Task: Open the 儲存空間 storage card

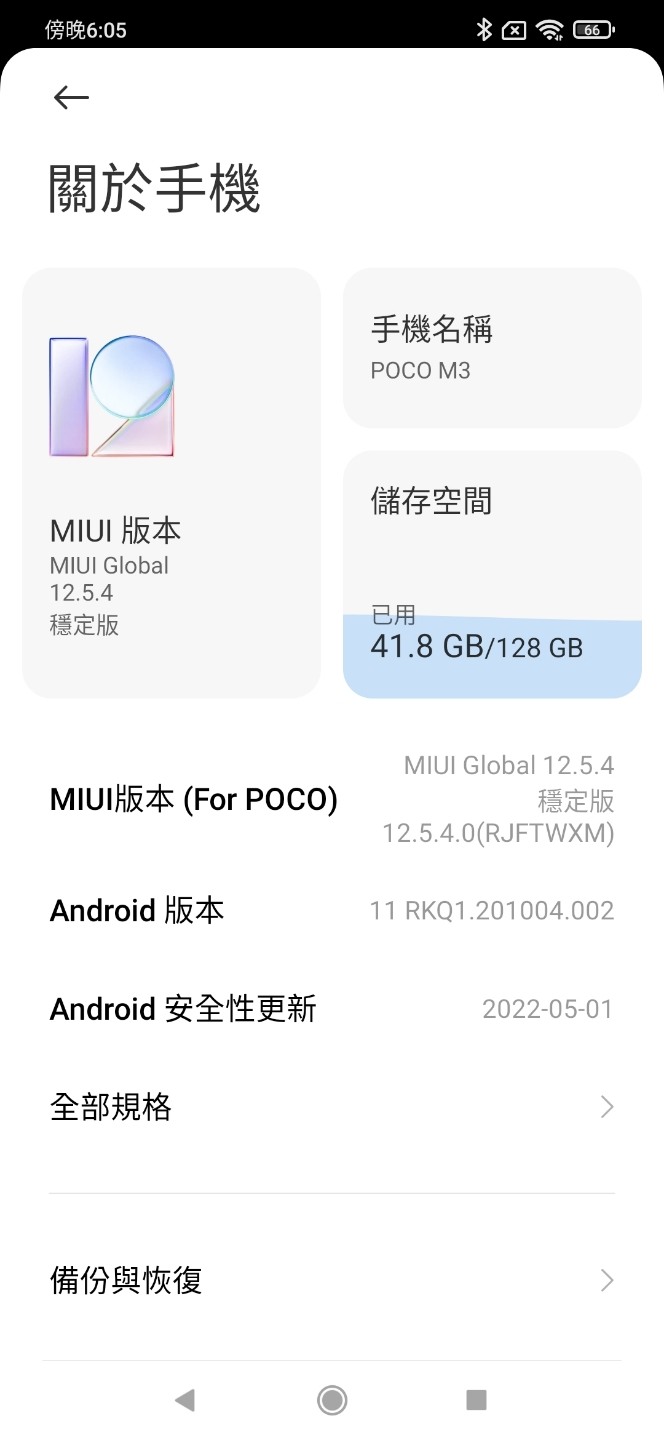Action: [x=491, y=574]
